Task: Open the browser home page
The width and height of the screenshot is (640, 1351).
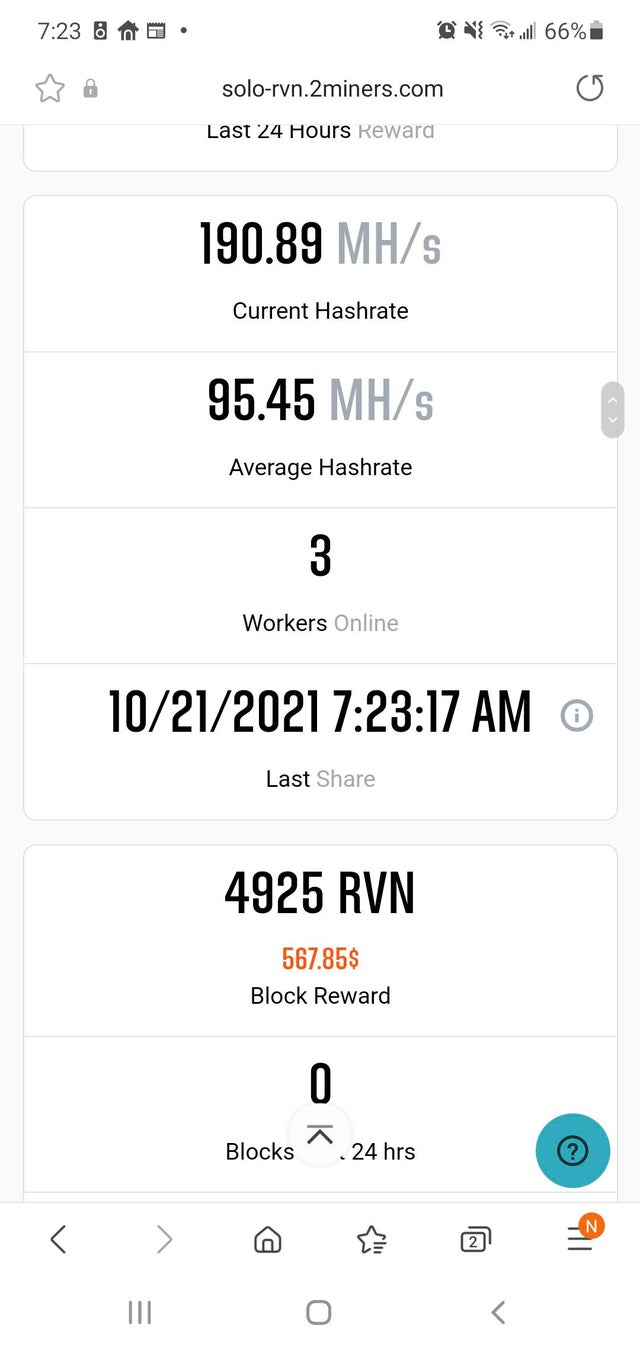Action: pos(268,1240)
